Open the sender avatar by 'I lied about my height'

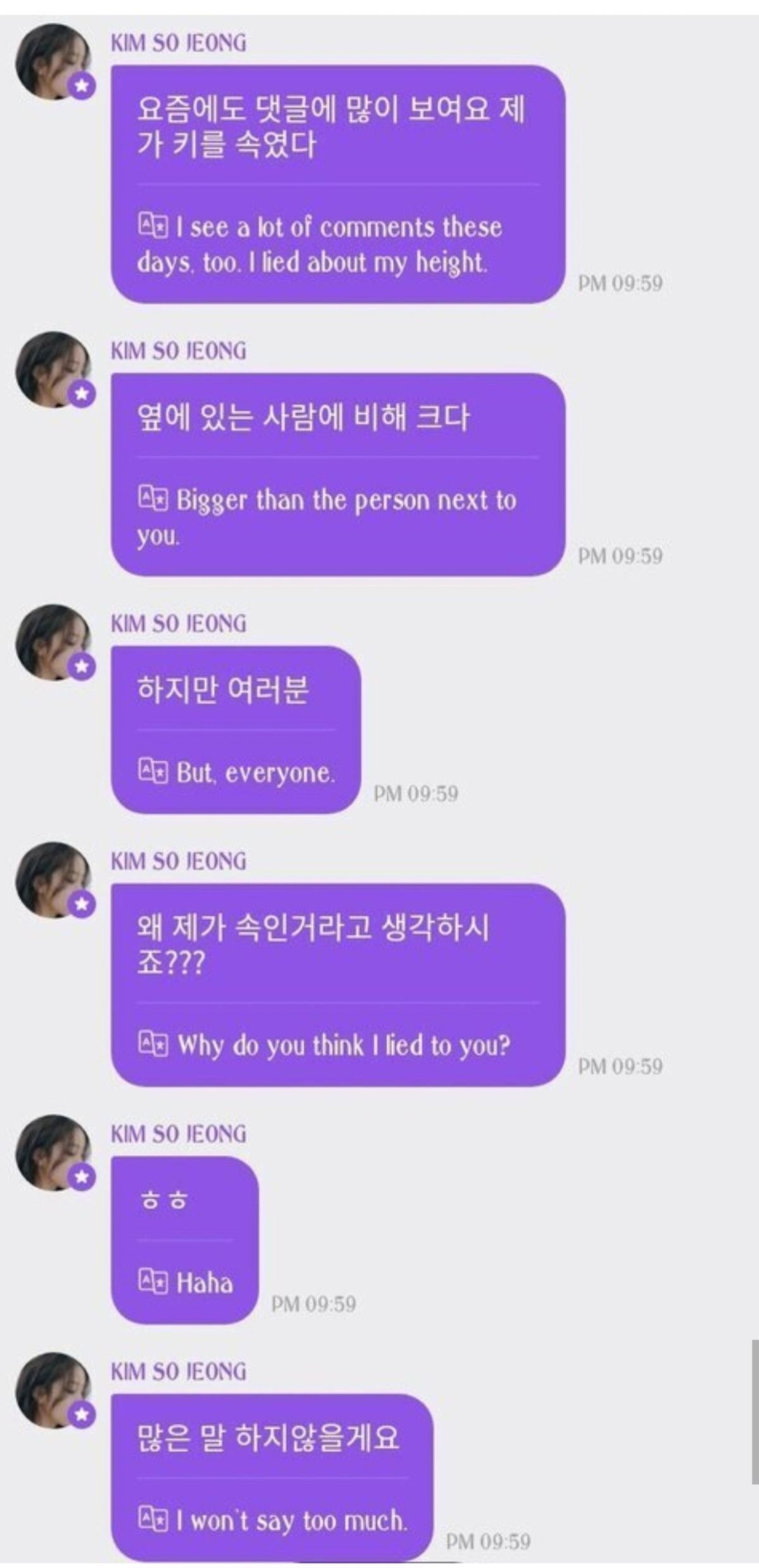point(54,61)
